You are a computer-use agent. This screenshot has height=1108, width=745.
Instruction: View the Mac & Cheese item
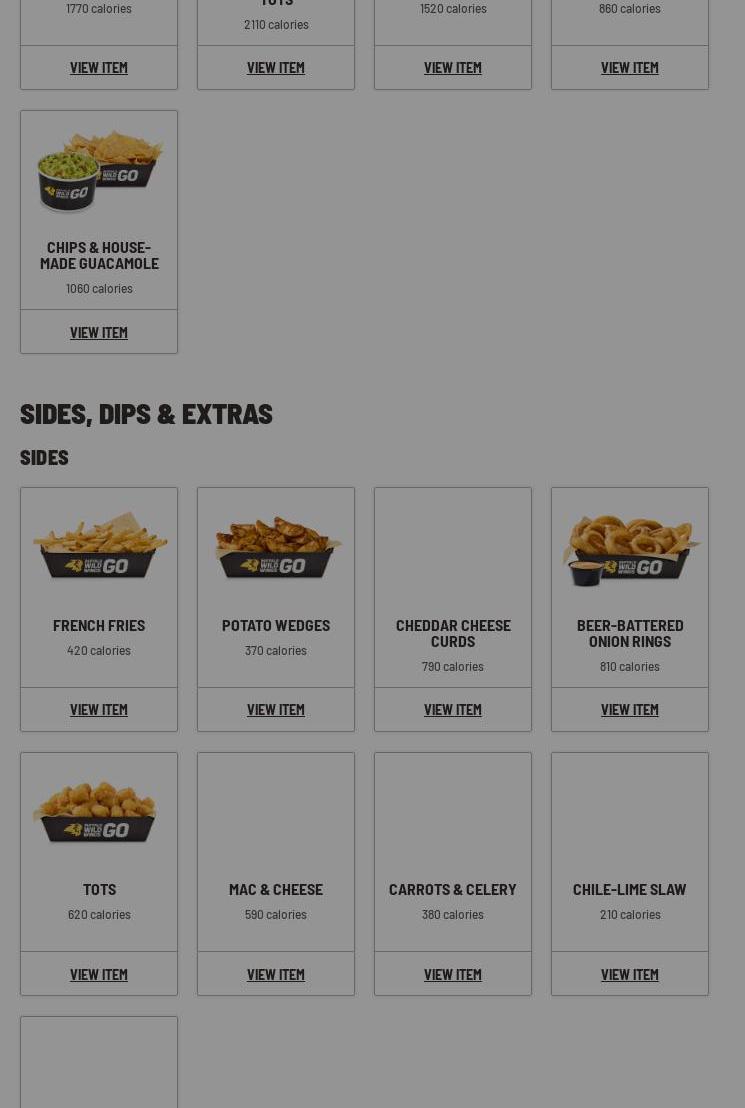click(x=276, y=974)
